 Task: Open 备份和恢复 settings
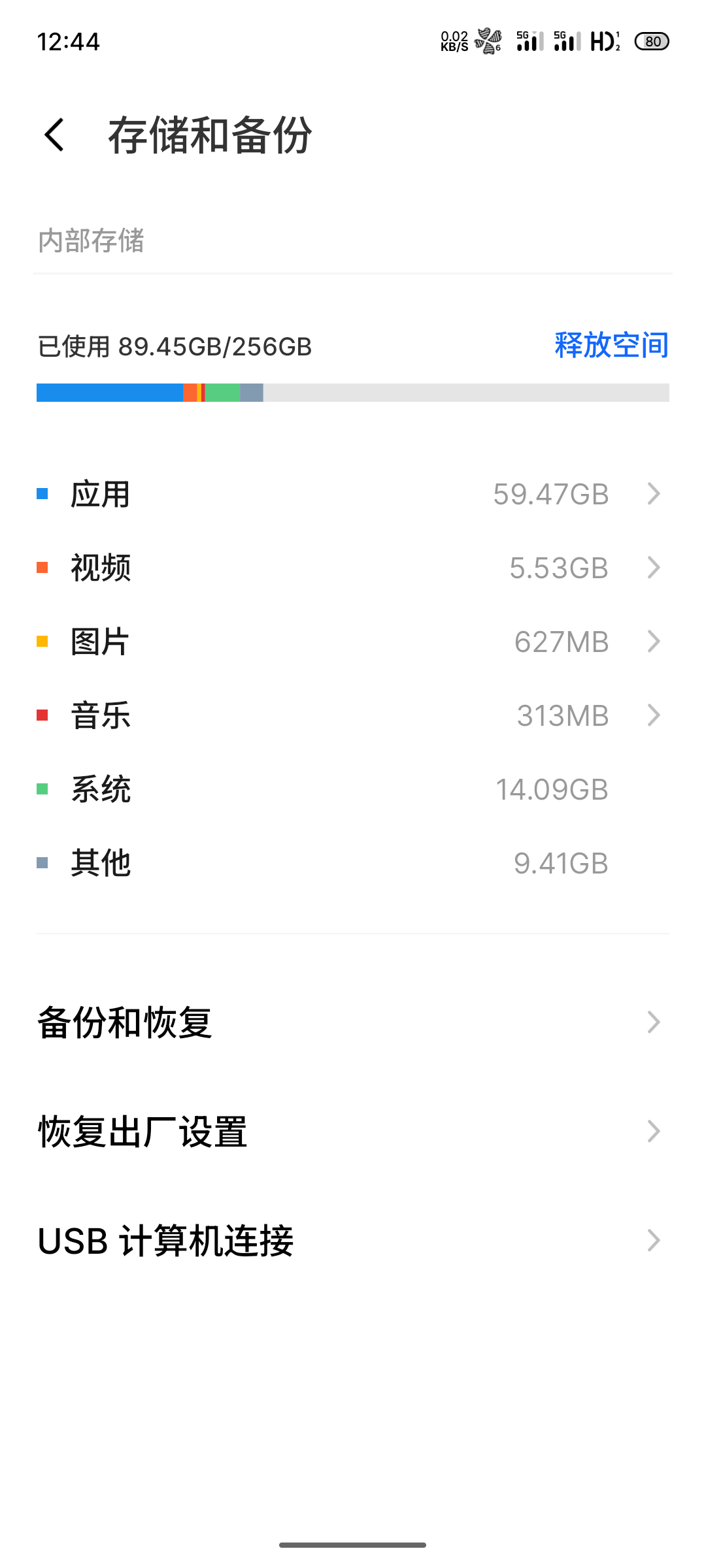coord(353,1022)
